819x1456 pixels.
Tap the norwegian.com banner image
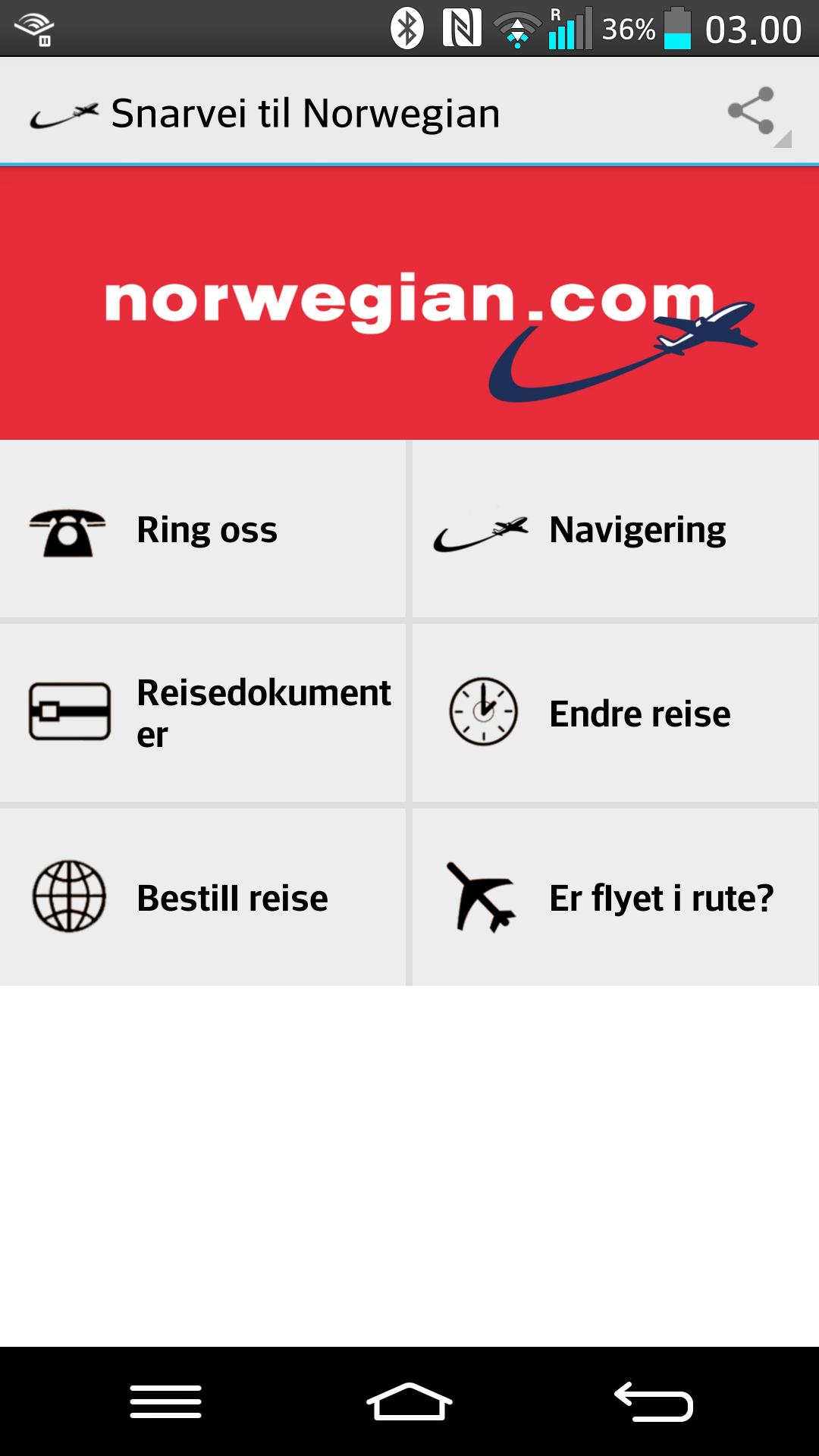tap(409, 303)
